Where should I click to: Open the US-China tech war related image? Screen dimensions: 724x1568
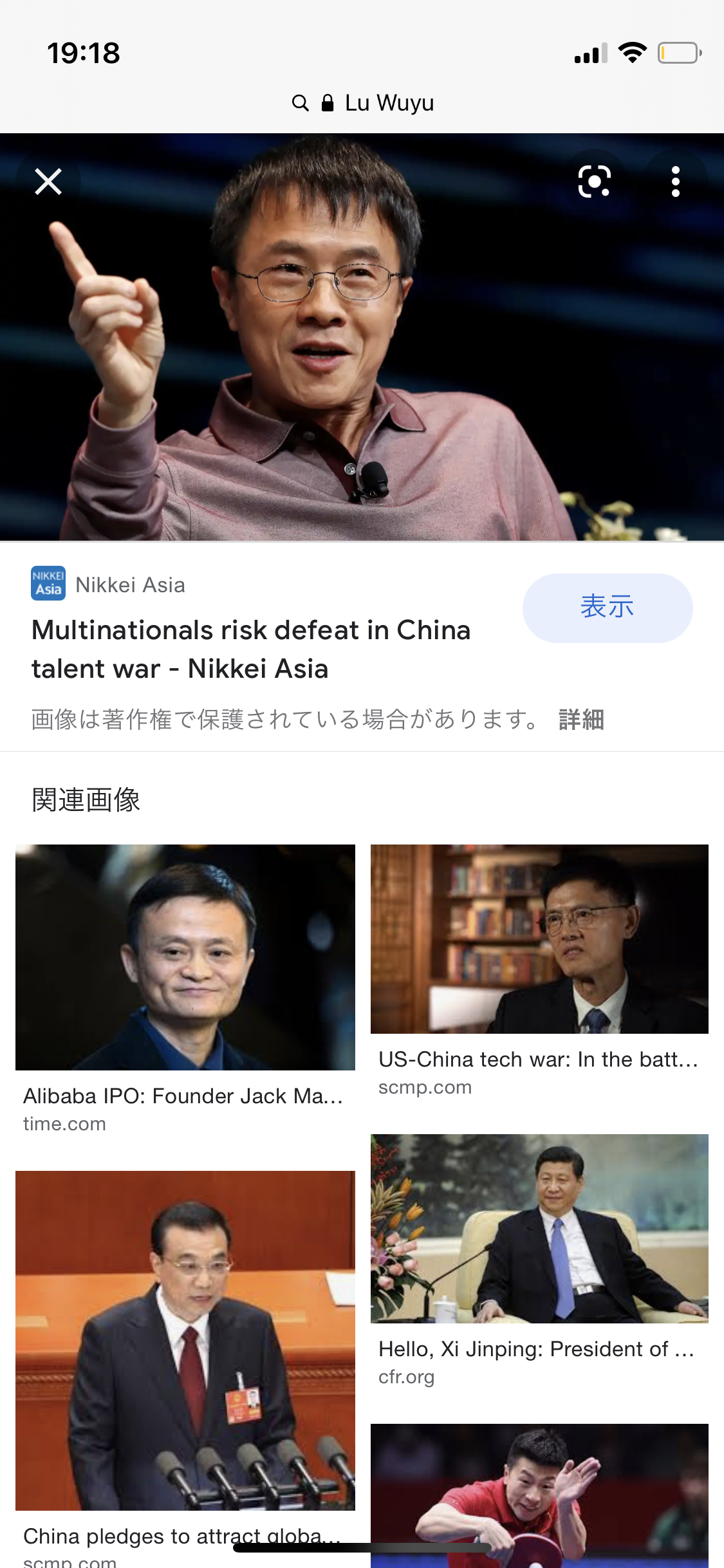click(539, 940)
